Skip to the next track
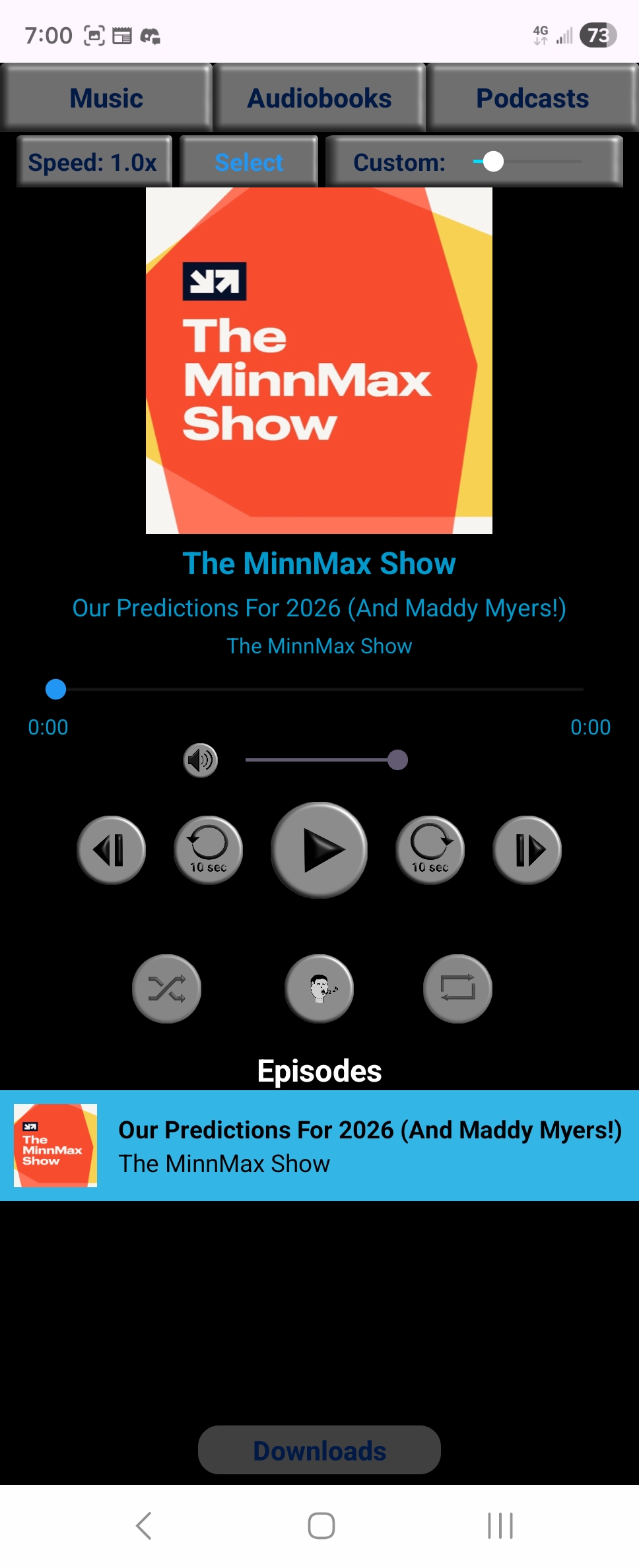 (526, 850)
